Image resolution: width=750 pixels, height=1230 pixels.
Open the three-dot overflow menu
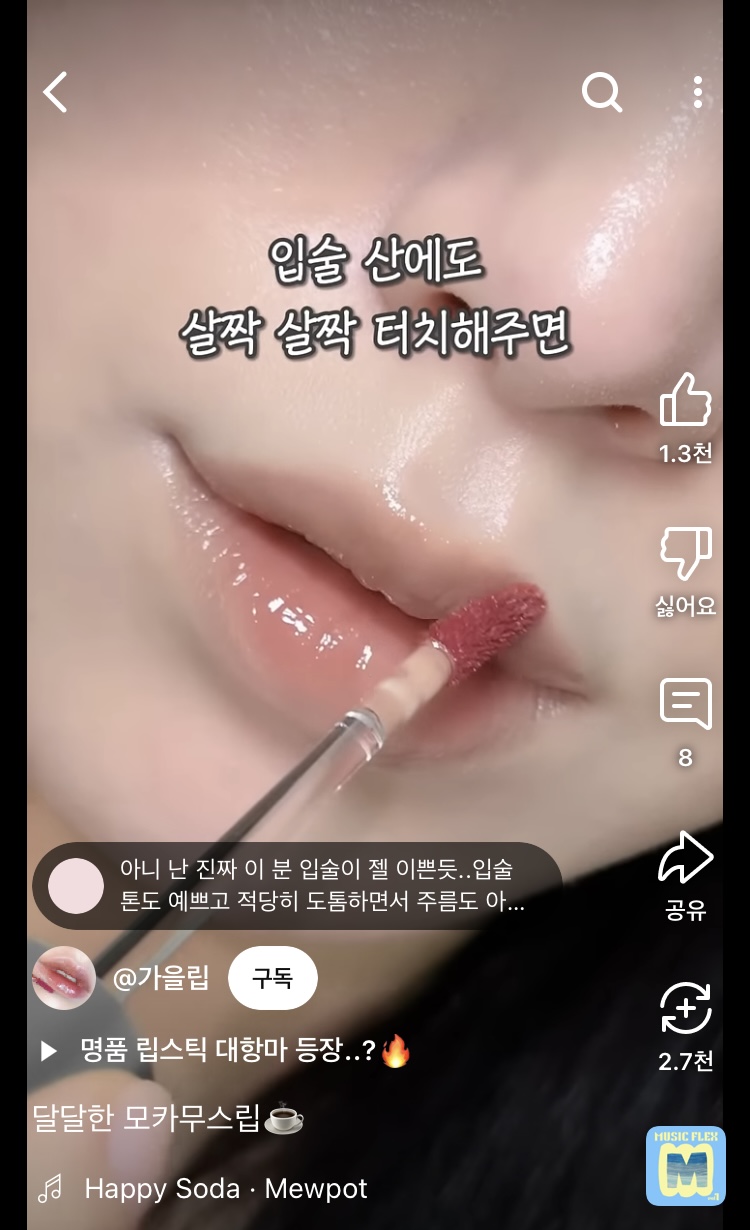[x=697, y=92]
